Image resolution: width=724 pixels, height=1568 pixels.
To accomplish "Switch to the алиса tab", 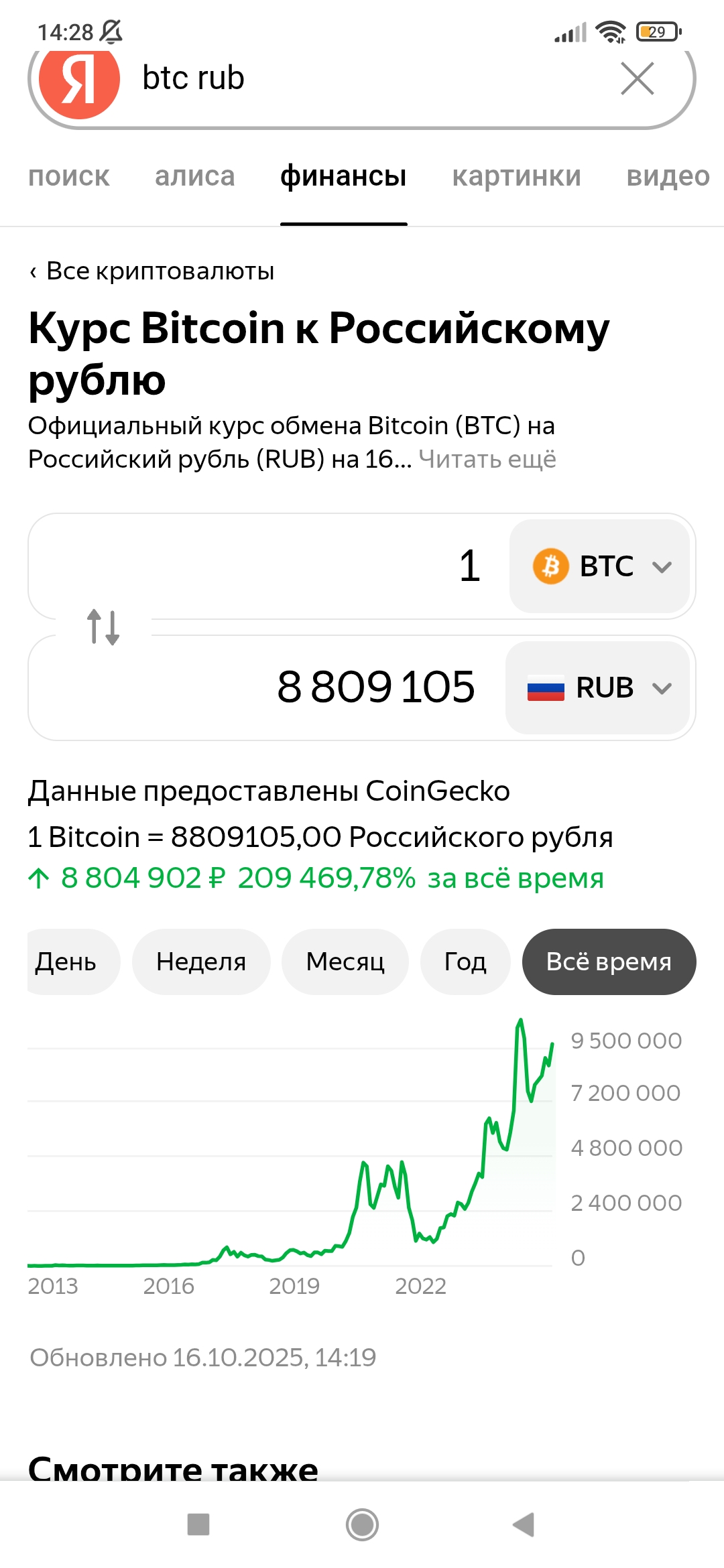I will click(x=194, y=176).
